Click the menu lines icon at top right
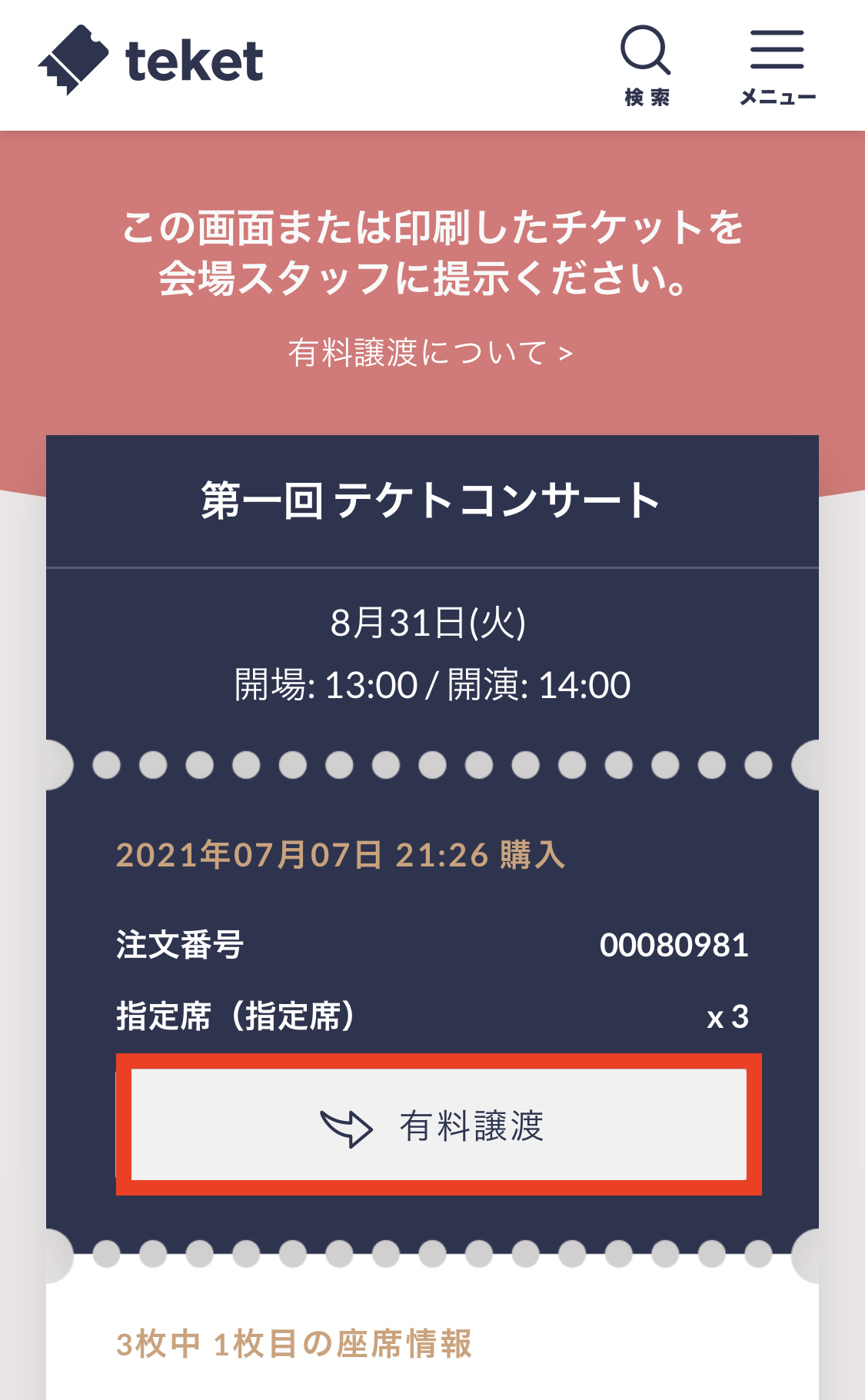The width and height of the screenshot is (865, 1400). [777, 48]
